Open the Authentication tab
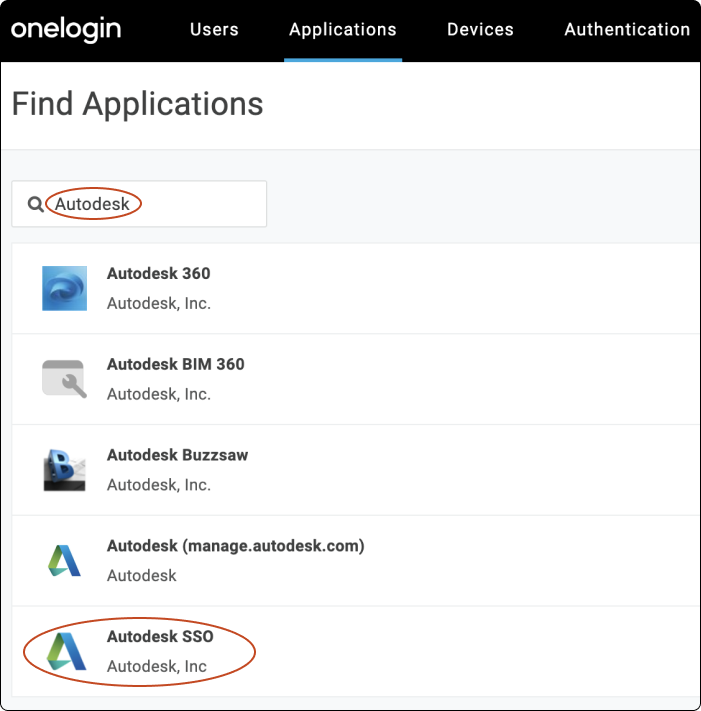Image resolution: width=701 pixels, height=711 pixels. [x=627, y=30]
